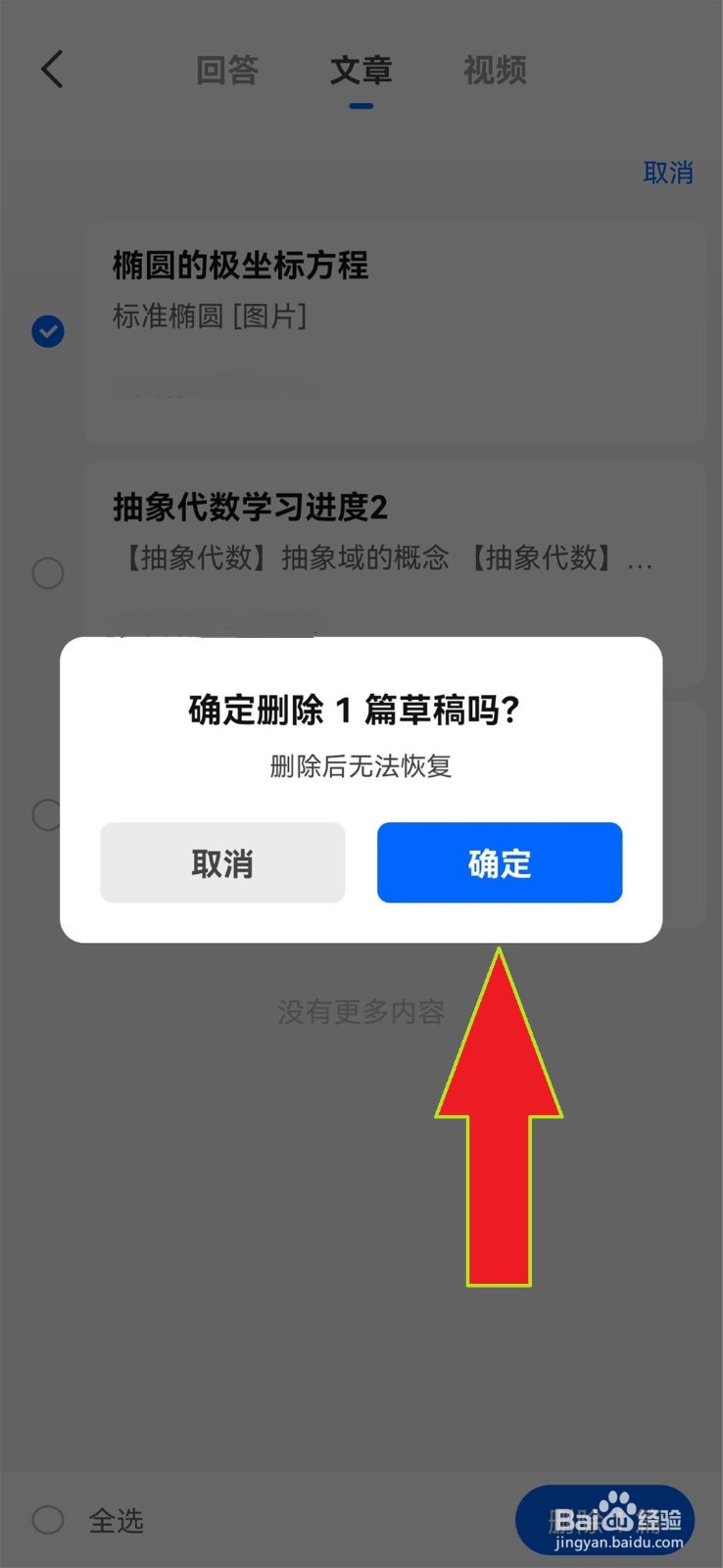Viewport: 723px width, 1568px height.
Task: Select the 文章 tab
Action: 361,70
